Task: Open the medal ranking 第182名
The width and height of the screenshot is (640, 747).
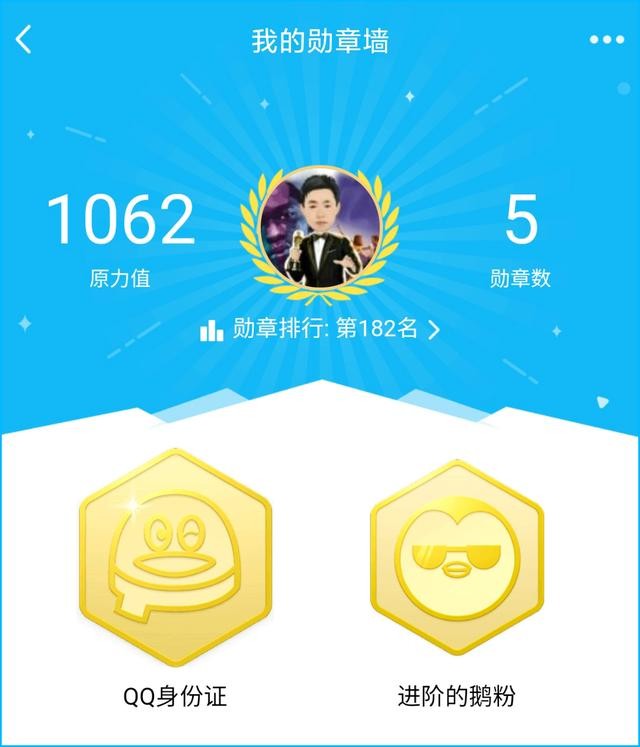Action: tap(320, 330)
